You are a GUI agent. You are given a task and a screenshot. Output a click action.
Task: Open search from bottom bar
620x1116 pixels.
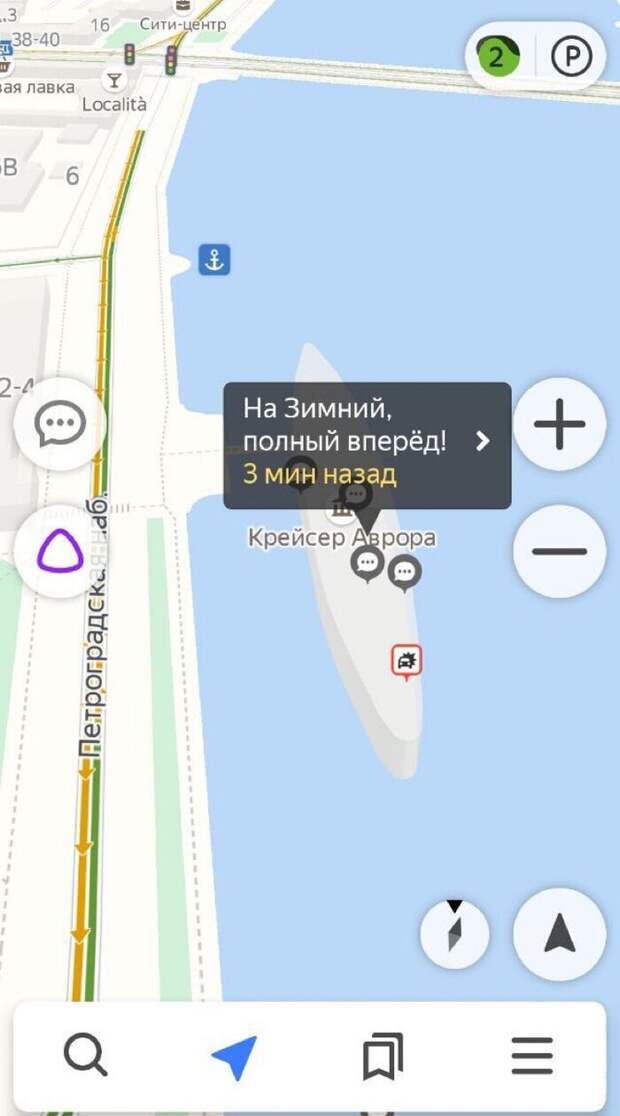[86, 1056]
